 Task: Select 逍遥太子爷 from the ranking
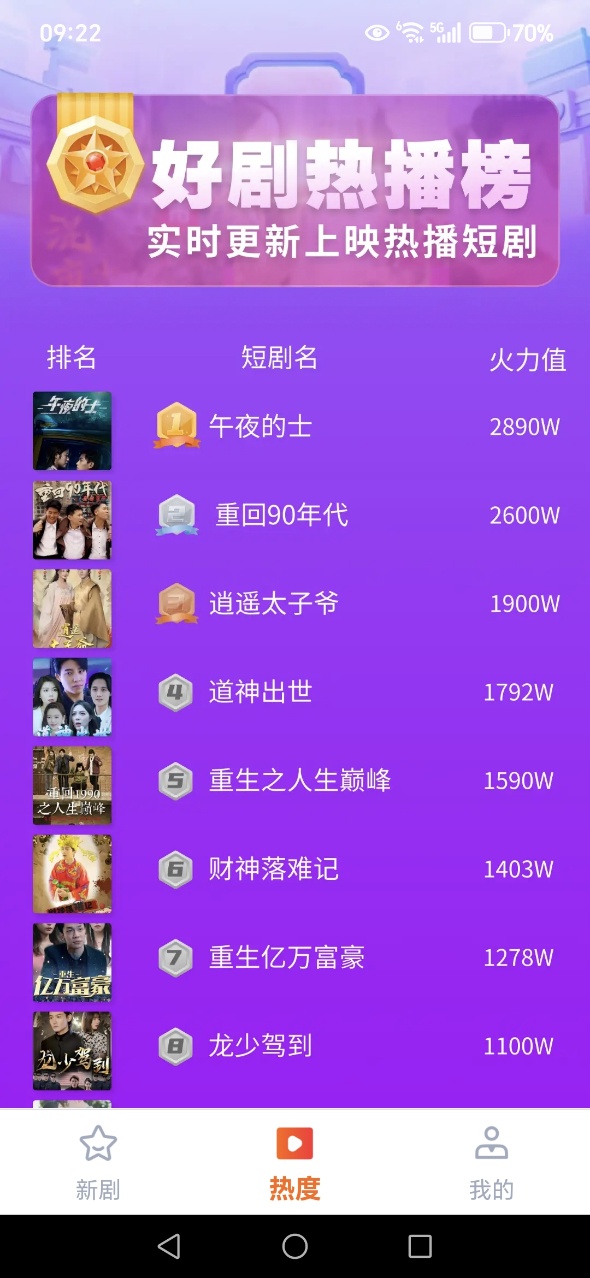tap(295, 606)
